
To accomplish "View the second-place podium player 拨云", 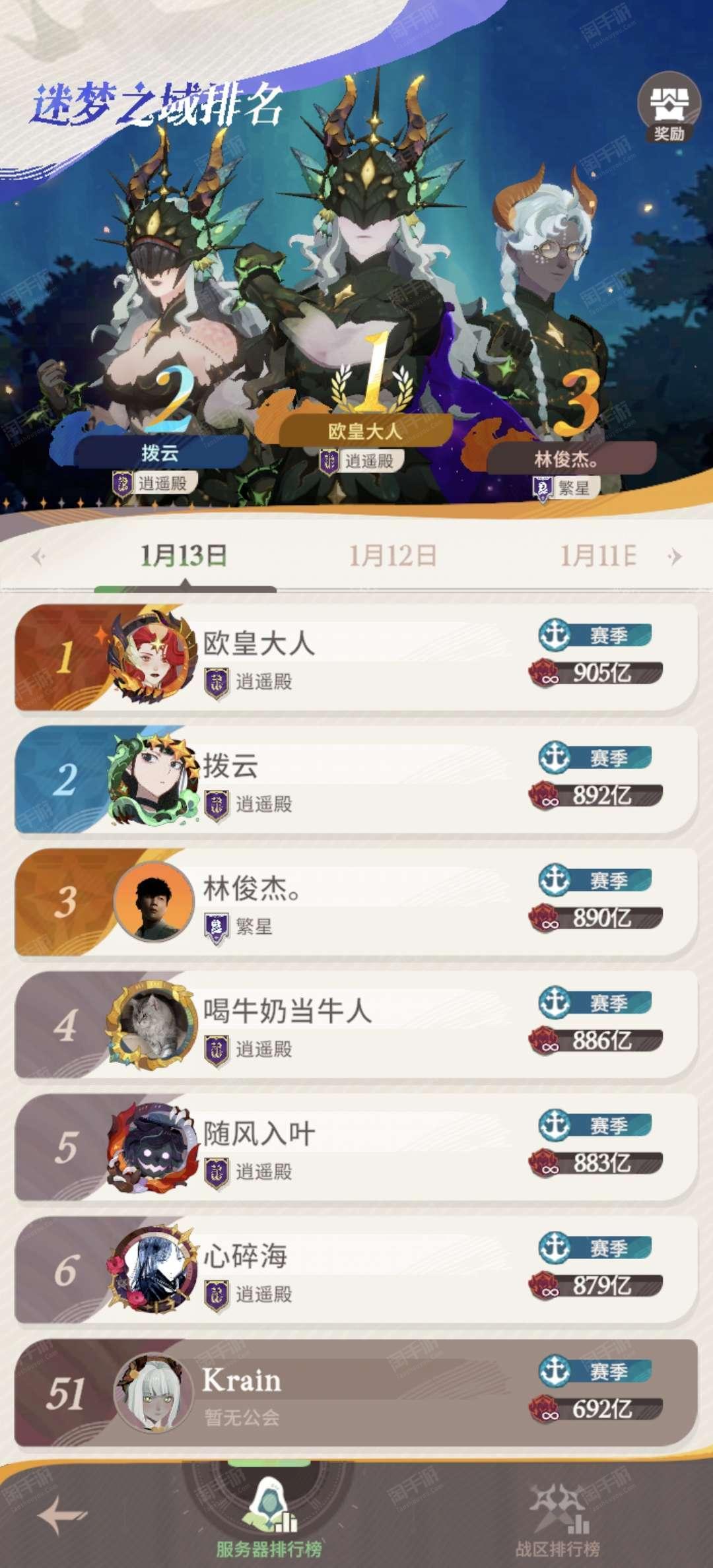I will click(160, 452).
